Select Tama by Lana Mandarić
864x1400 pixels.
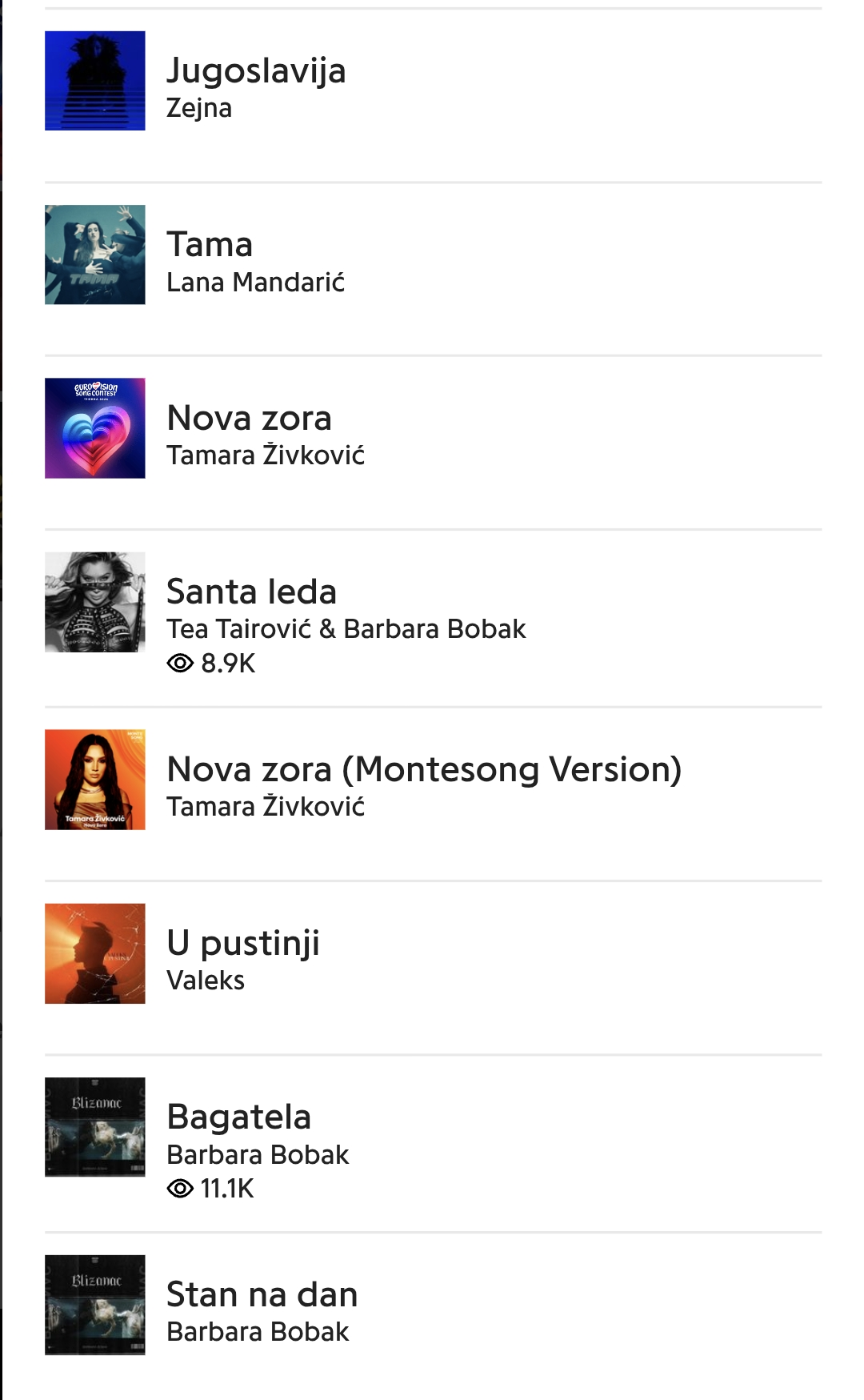[x=210, y=246]
